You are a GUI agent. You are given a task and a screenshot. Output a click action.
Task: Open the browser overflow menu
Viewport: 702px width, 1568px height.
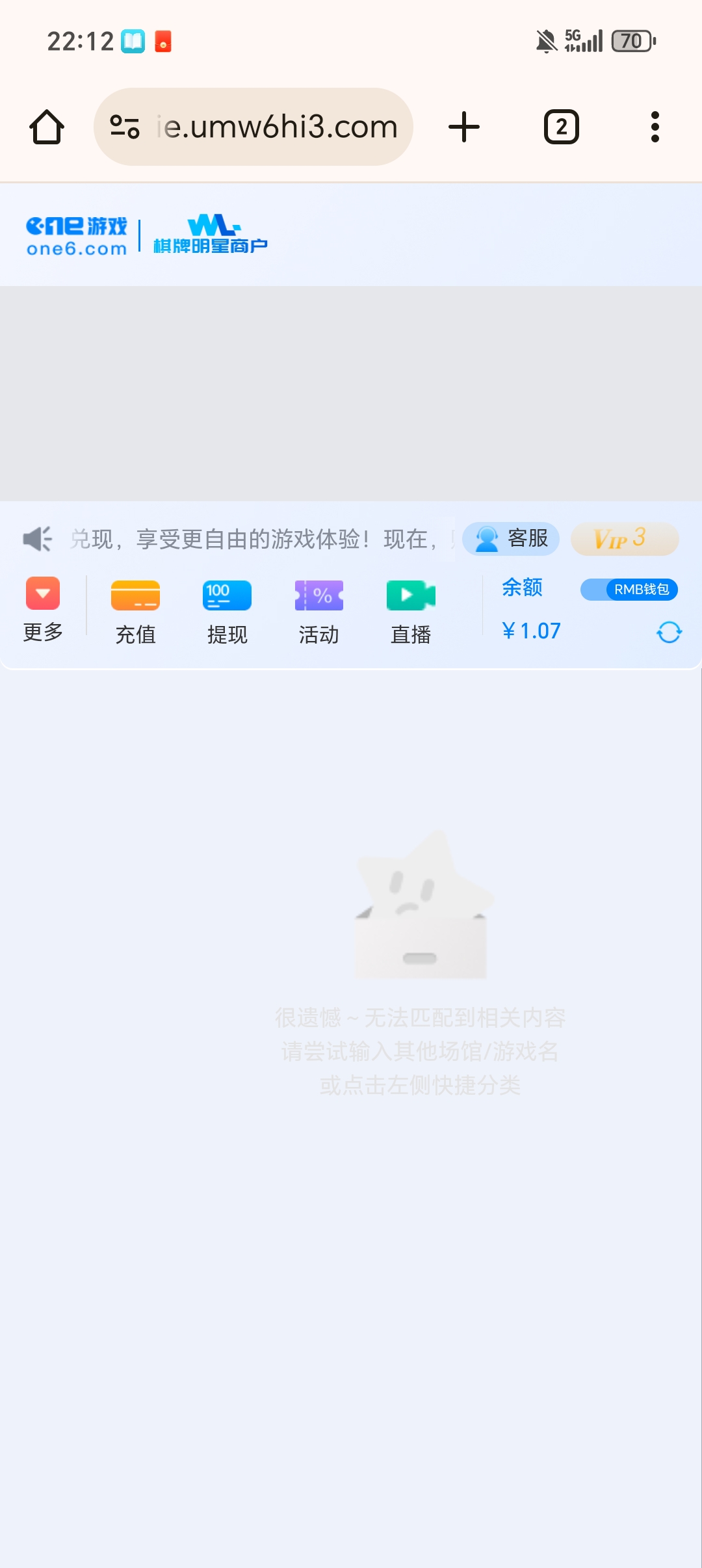tap(655, 127)
